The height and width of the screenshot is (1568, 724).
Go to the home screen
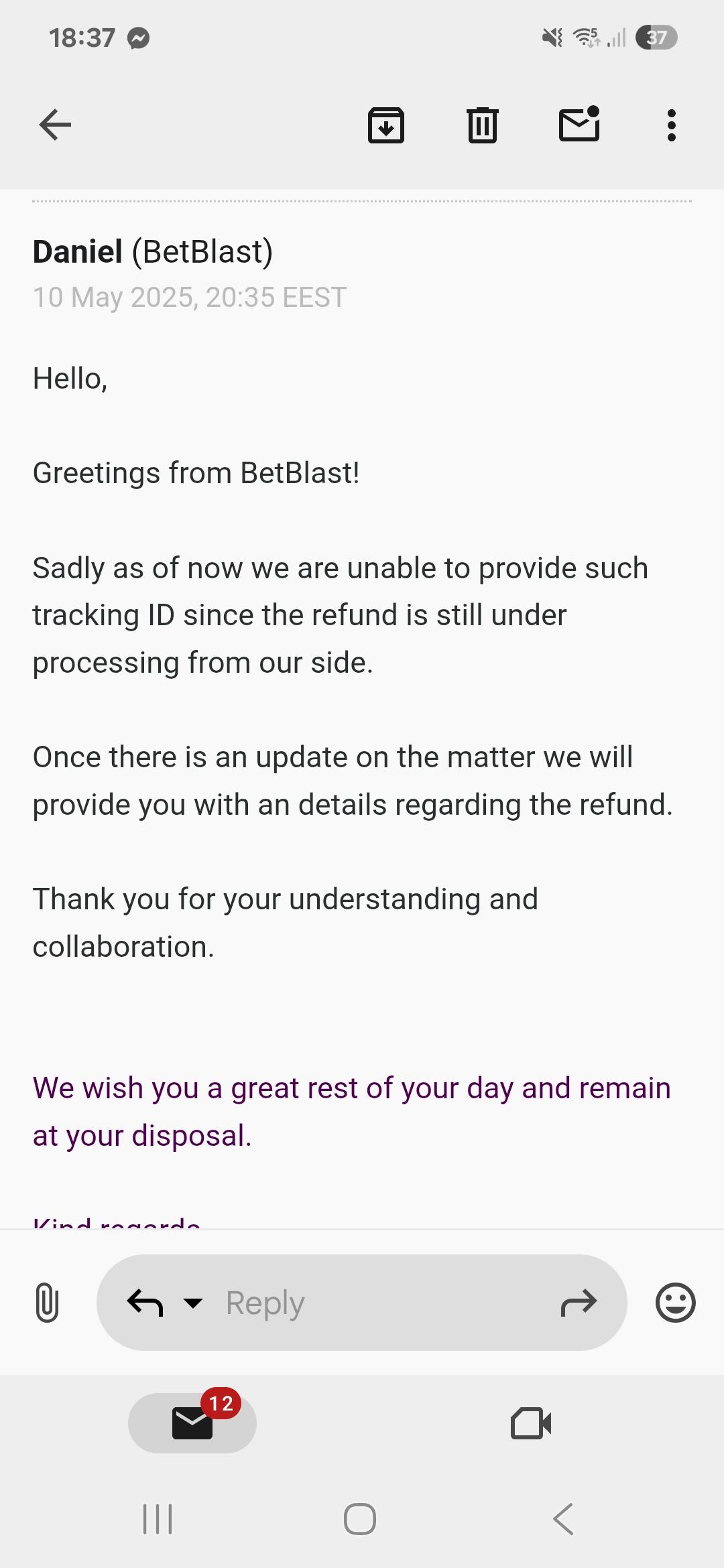click(x=360, y=1519)
